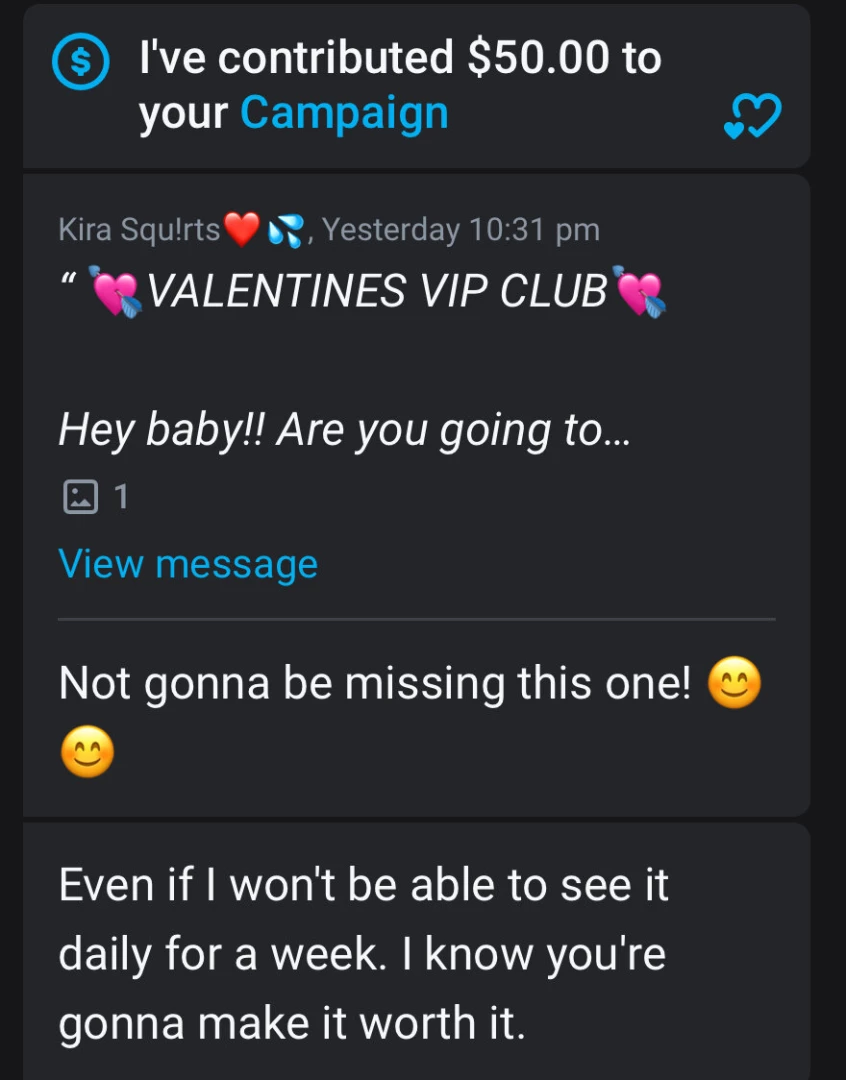Viewport: 846px width, 1080px height.
Task: Open the Campaign link
Action: (343, 113)
